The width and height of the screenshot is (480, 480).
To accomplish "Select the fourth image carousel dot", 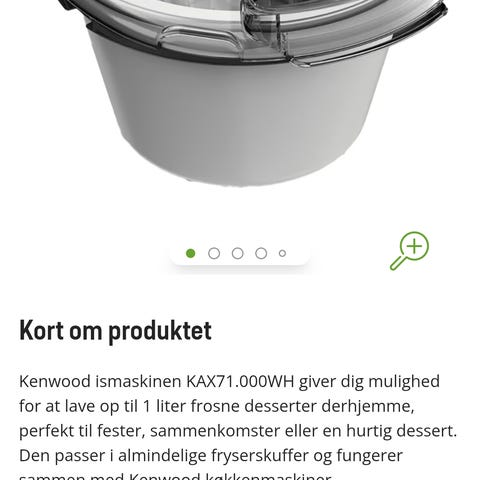I will pyautogui.click(x=261, y=253).
